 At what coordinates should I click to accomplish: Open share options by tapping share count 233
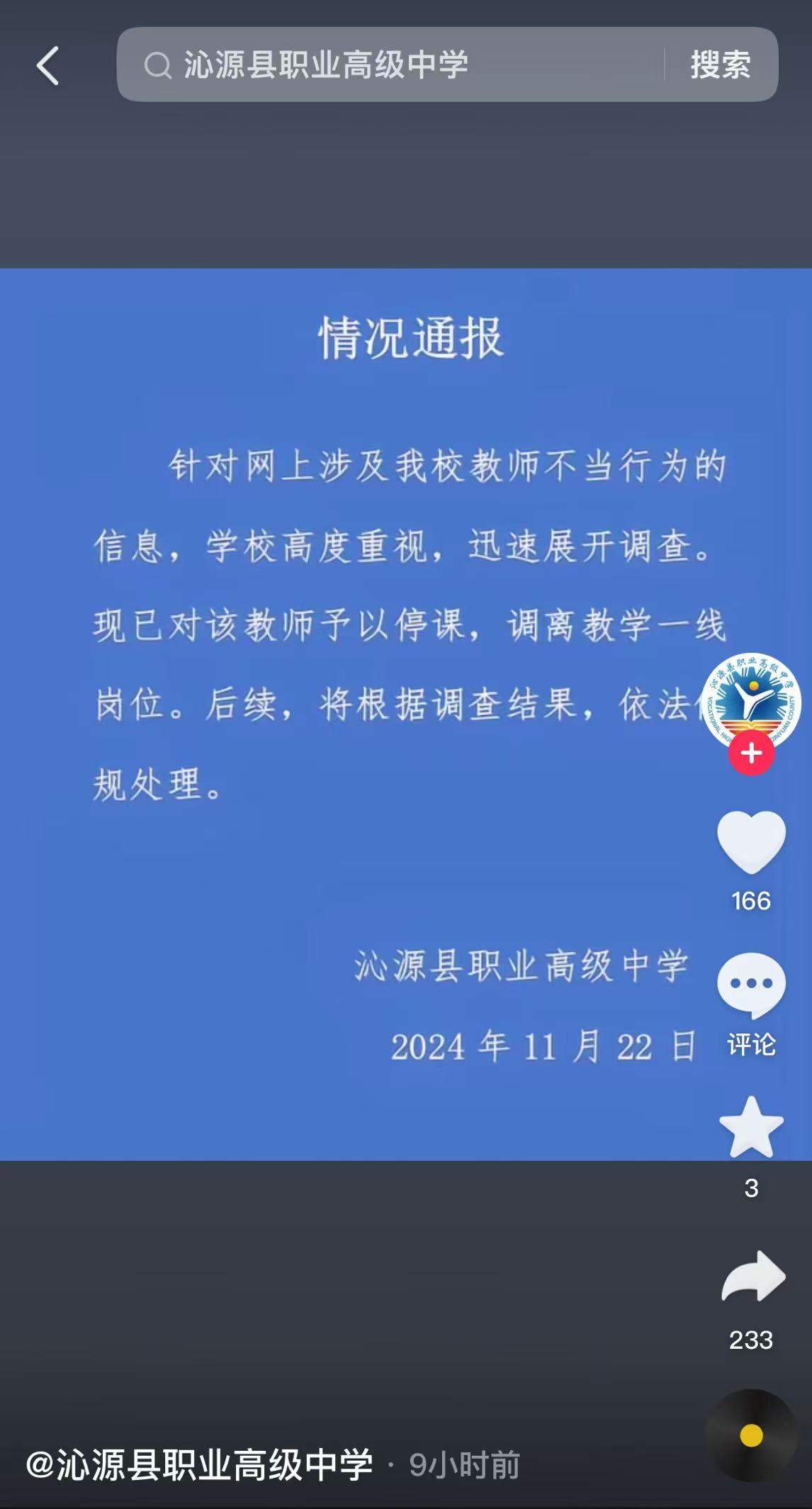click(751, 1339)
